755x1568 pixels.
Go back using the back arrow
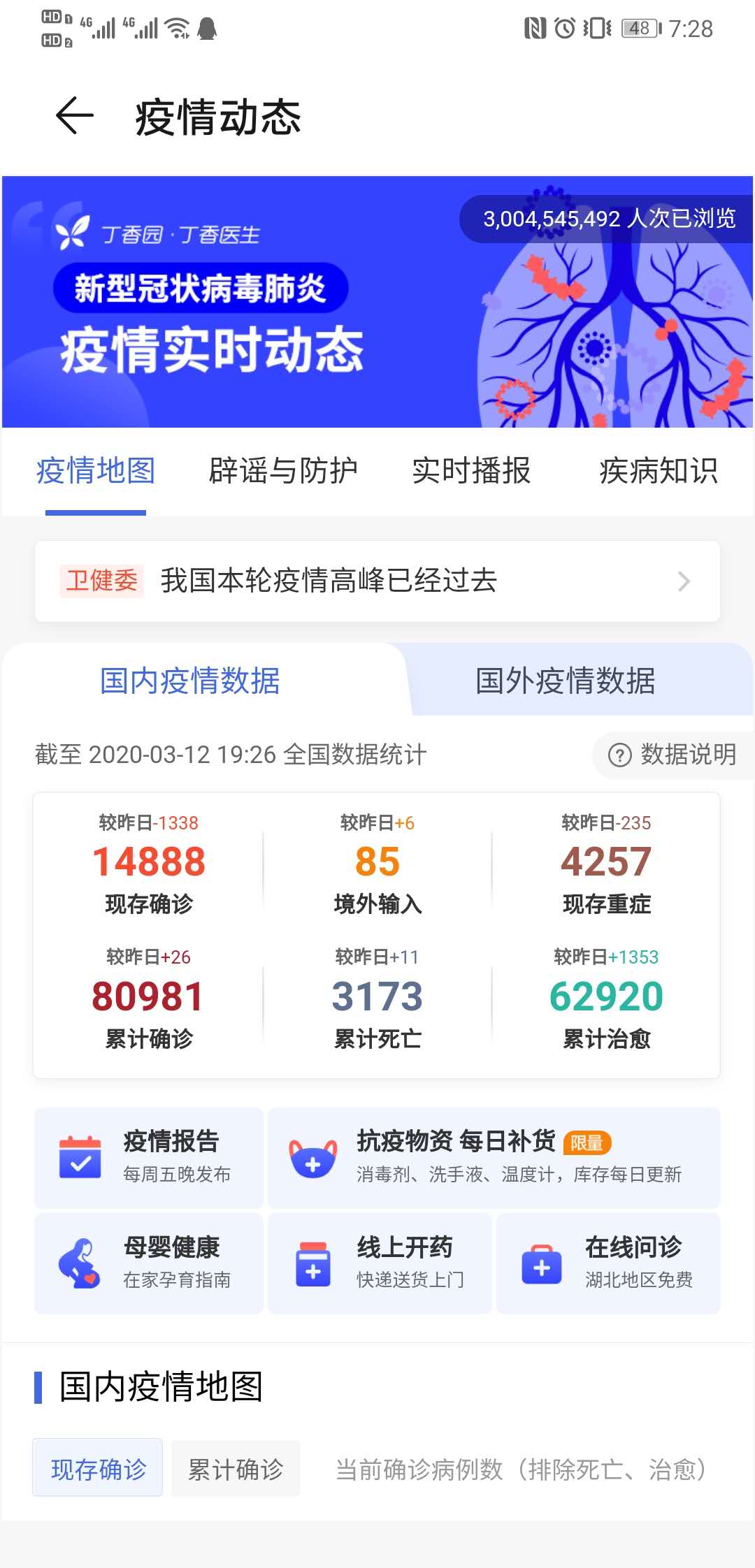coord(74,116)
